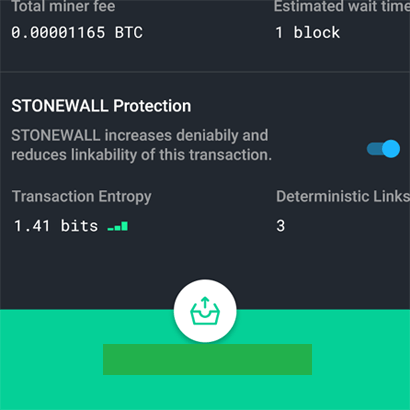Disable the STONEWALL Protection switch
The image size is (410, 410).
[383, 149]
